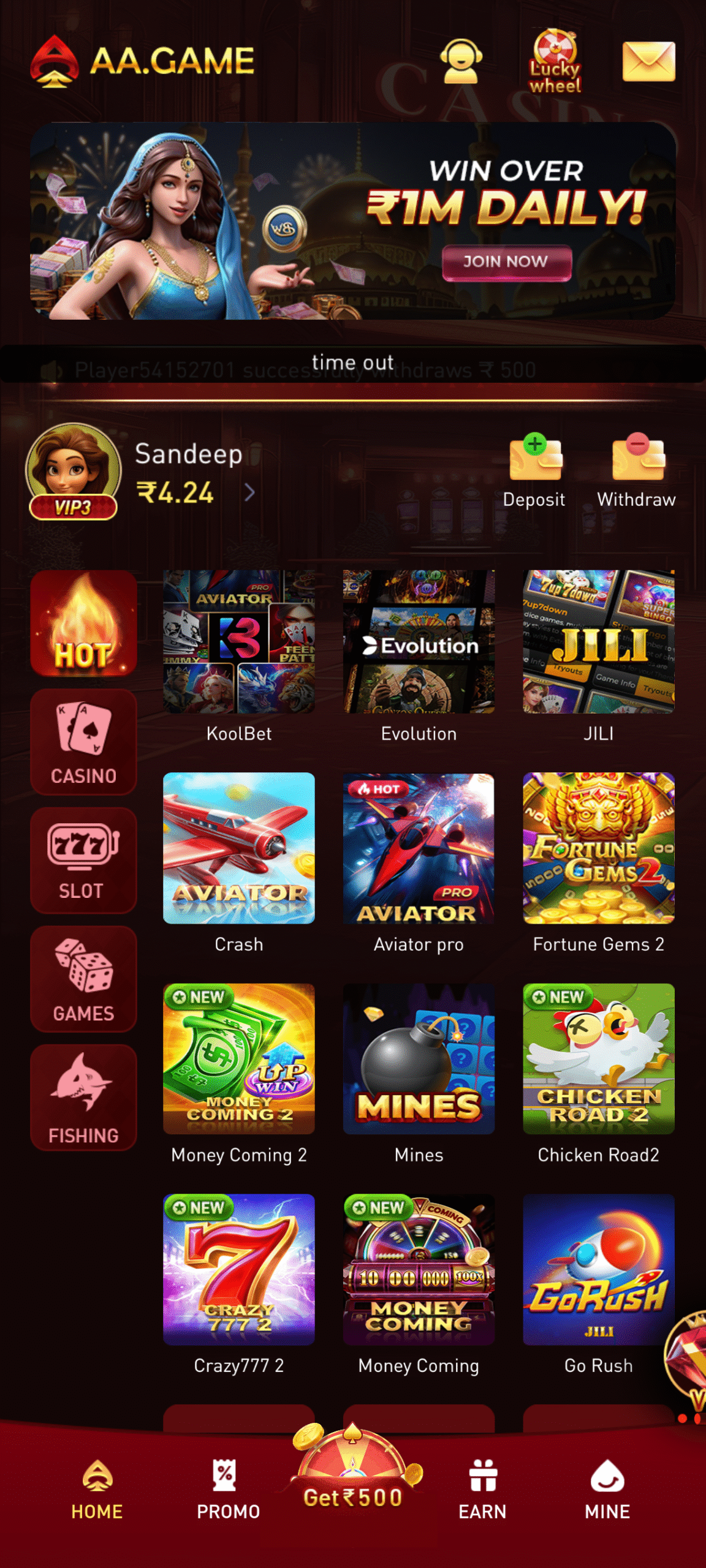Expand balance details arrow next to ₹4.24
This screenshot has height=1568, width=706.
pyautogui.click(x=249, y=492)
